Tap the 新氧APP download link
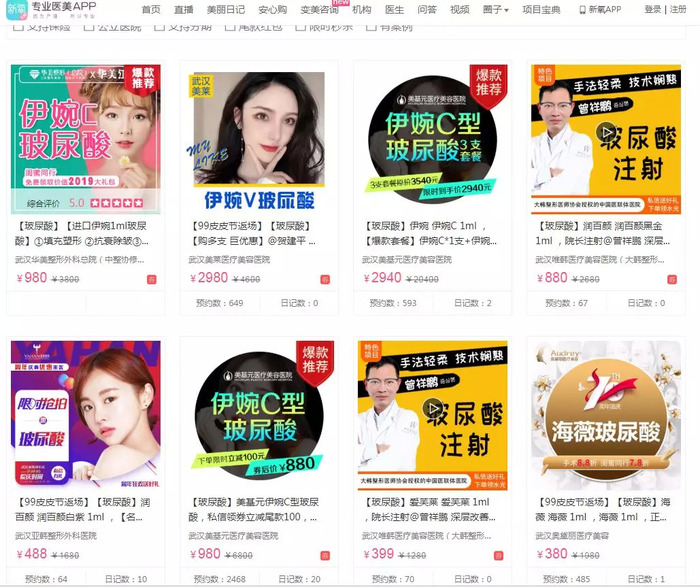The height and width of the screenshot is (587, 700). coord(601,9)
